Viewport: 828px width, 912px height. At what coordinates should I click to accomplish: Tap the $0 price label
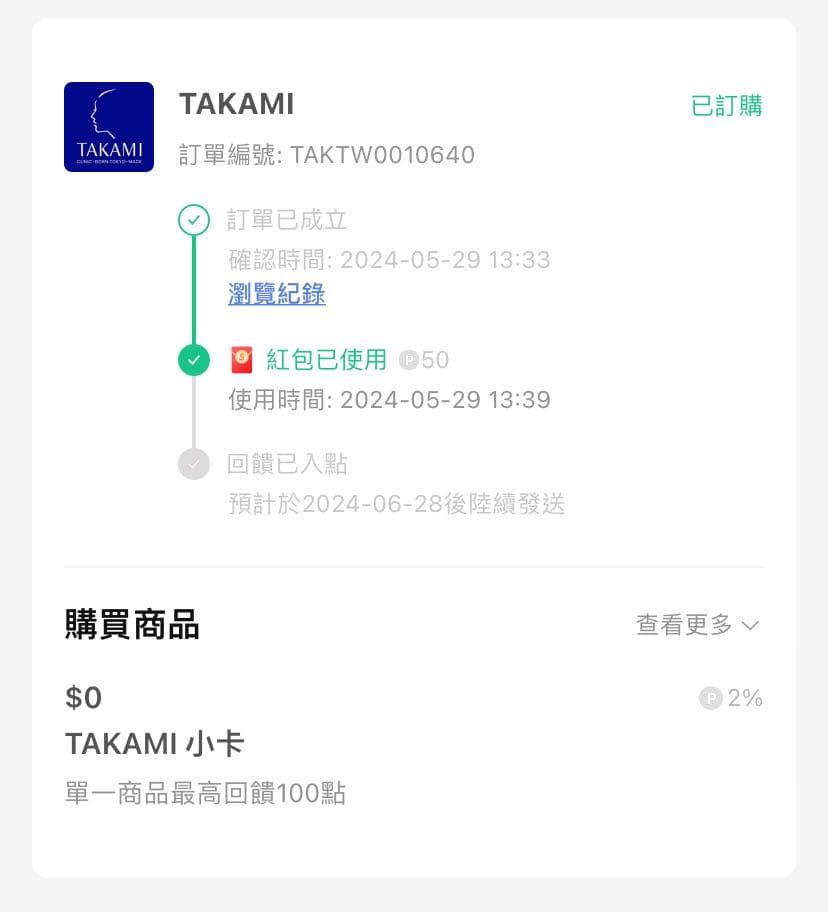pos(84,697)
